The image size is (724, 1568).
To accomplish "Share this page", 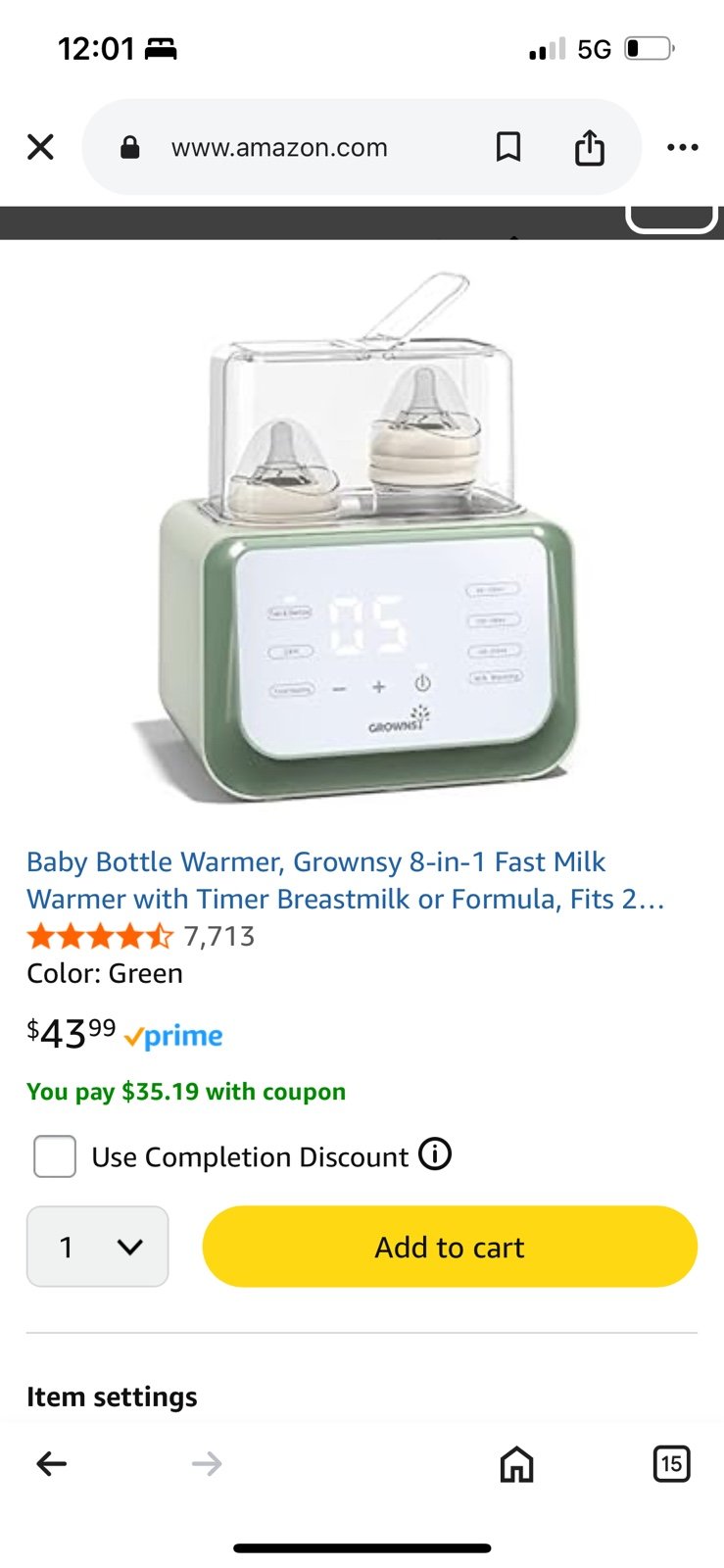I will click(x=589, y=147).
